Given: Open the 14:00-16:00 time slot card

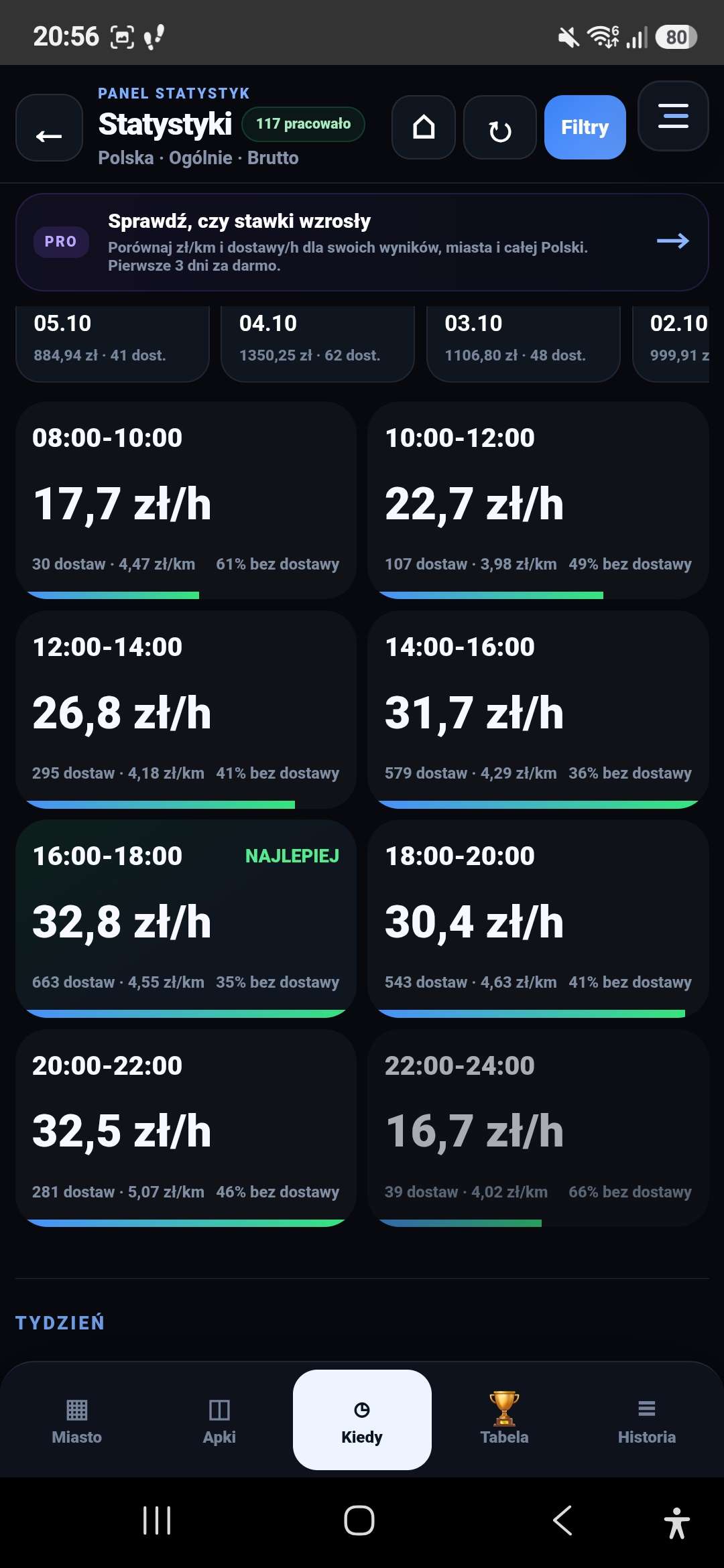Looking at the screenshot, I should (x=538, y=710).
